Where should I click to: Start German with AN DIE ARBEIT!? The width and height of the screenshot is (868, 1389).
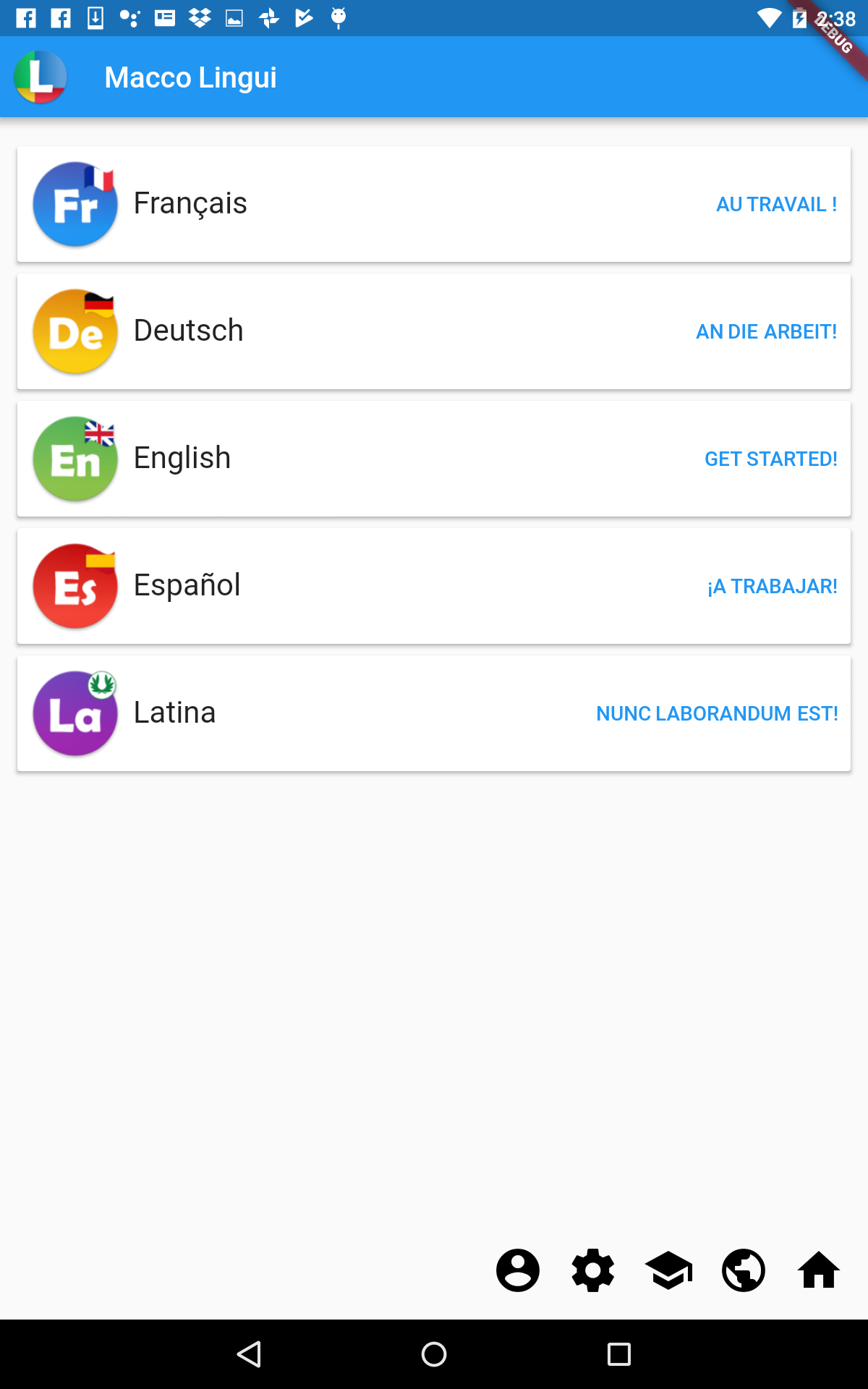(766, 332)
